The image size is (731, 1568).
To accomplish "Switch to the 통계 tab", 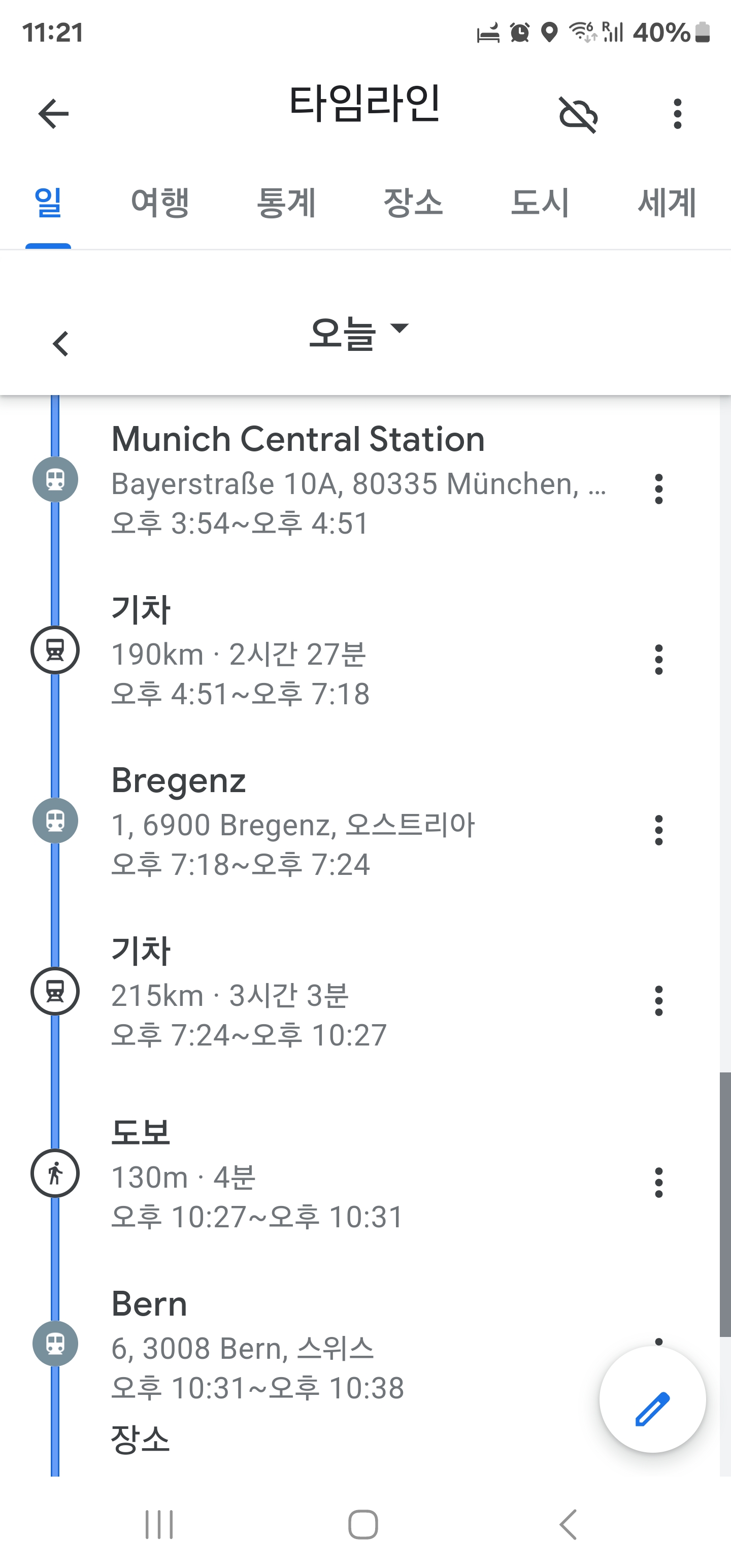I will click(x=286, y=203).
